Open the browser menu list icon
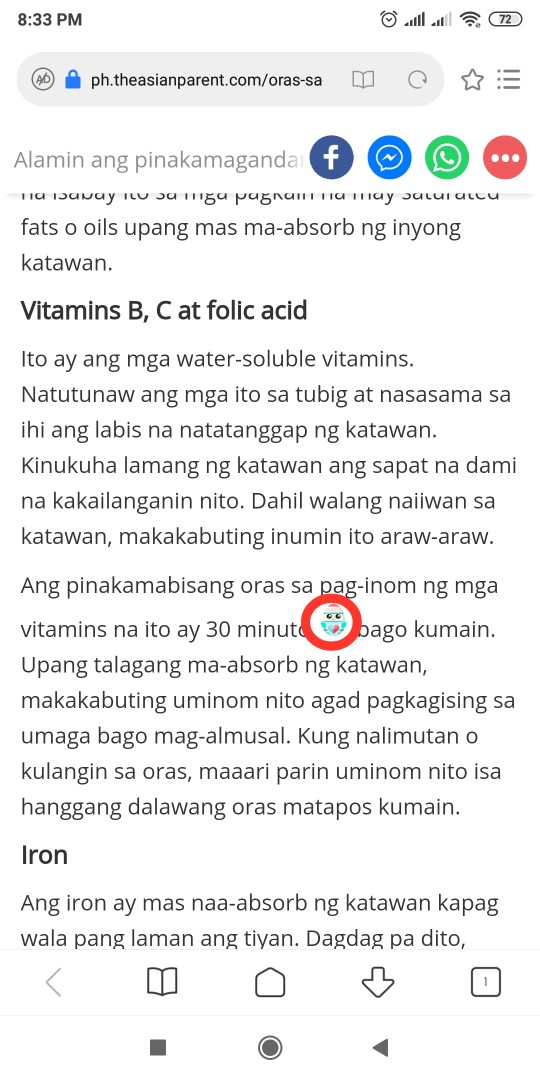540x1080 pixels. [508, 79]
